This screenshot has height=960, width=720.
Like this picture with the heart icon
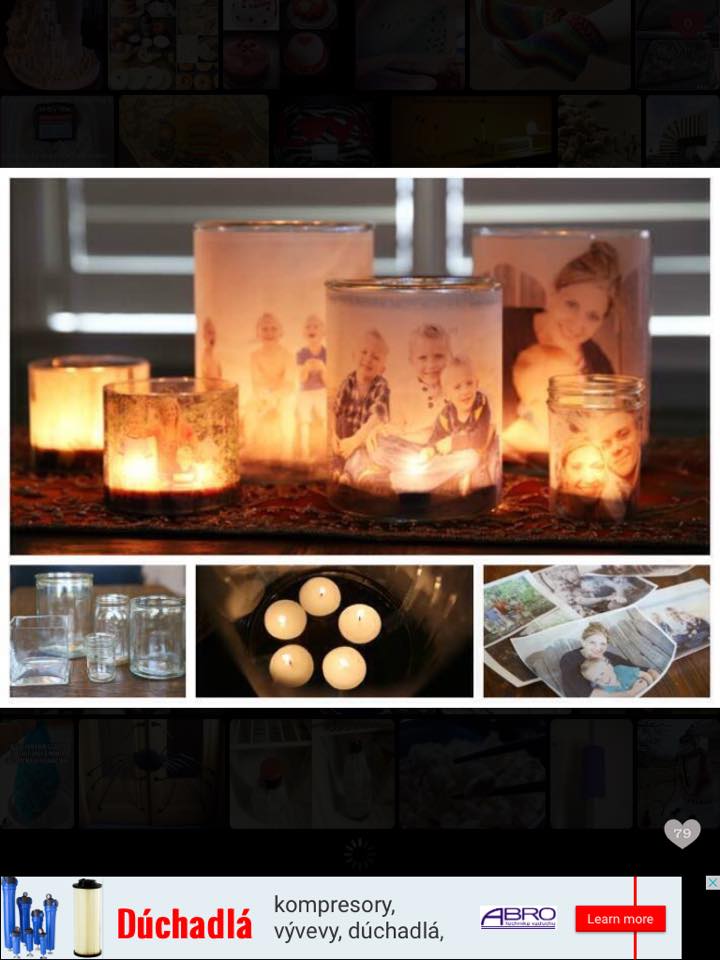click(x=682, y=833)
